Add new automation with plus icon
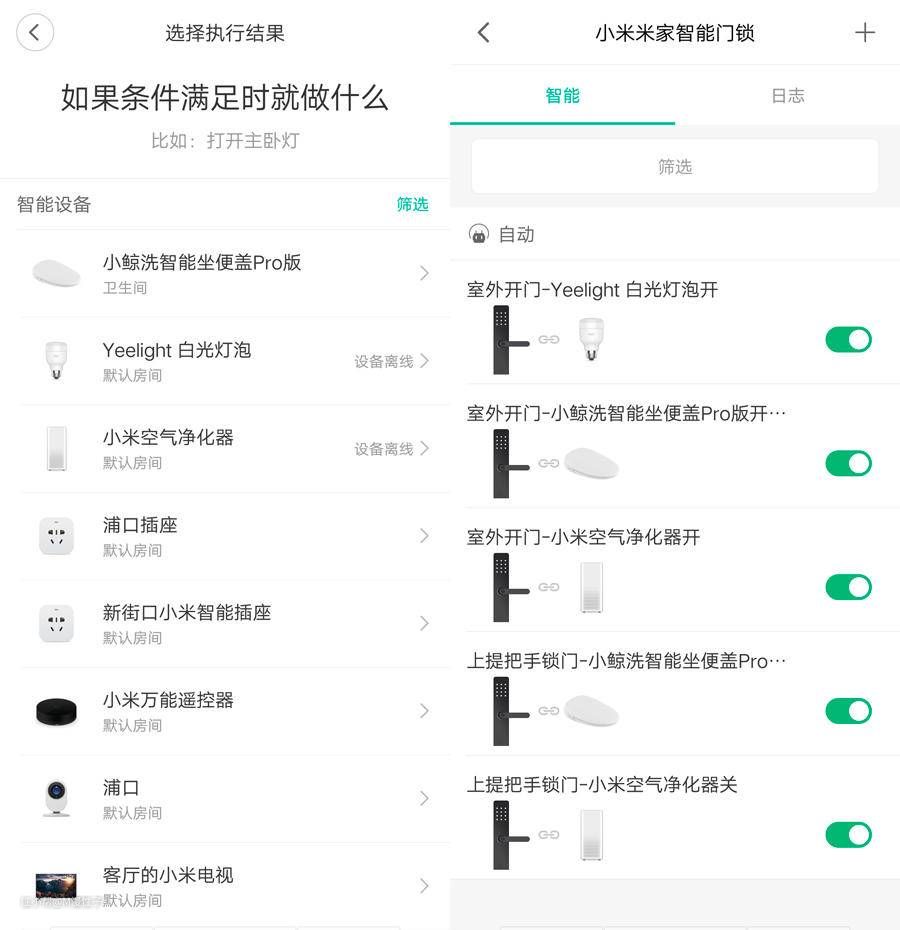Viewport: 900px width, 930px height. coord(865,32)
